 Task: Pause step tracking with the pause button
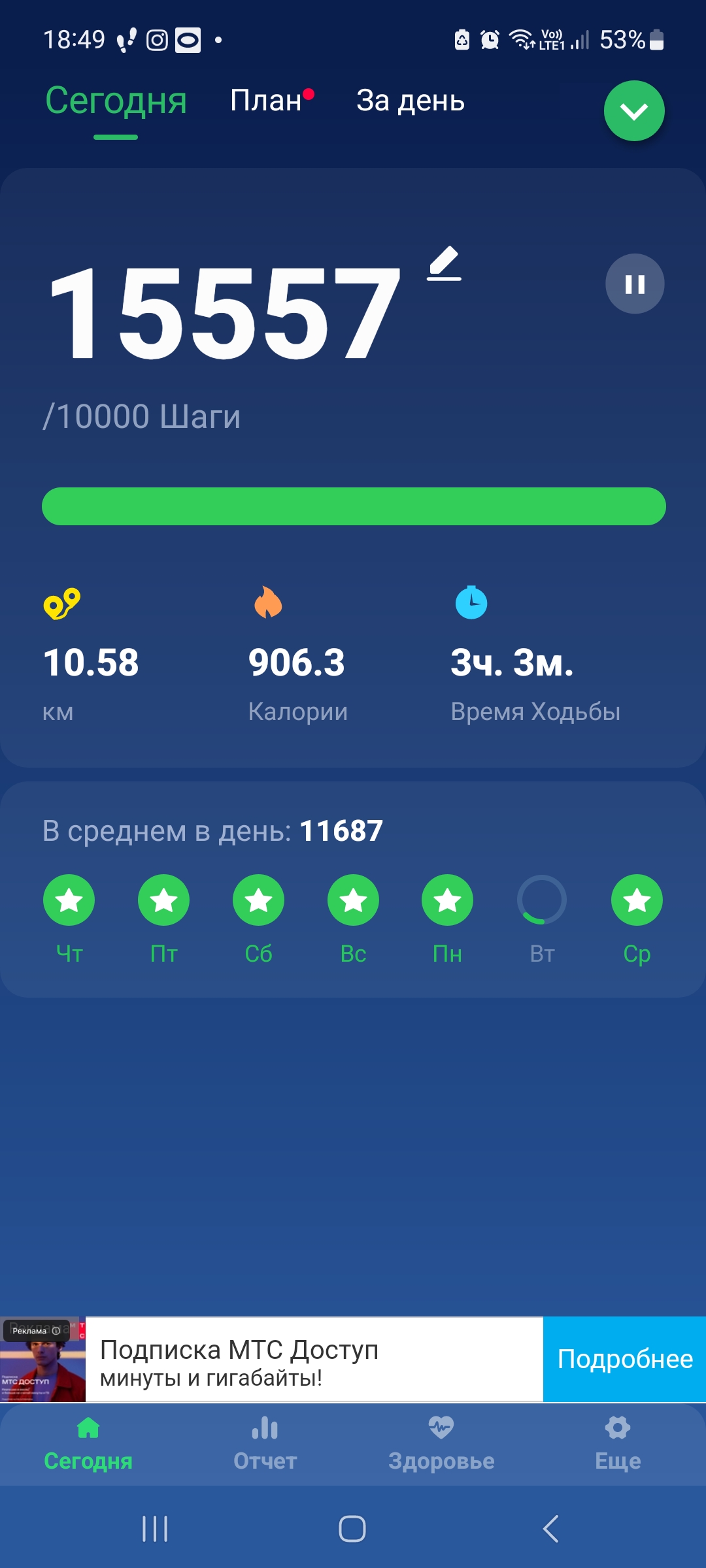pyautogui.click(x=633, y=284)
